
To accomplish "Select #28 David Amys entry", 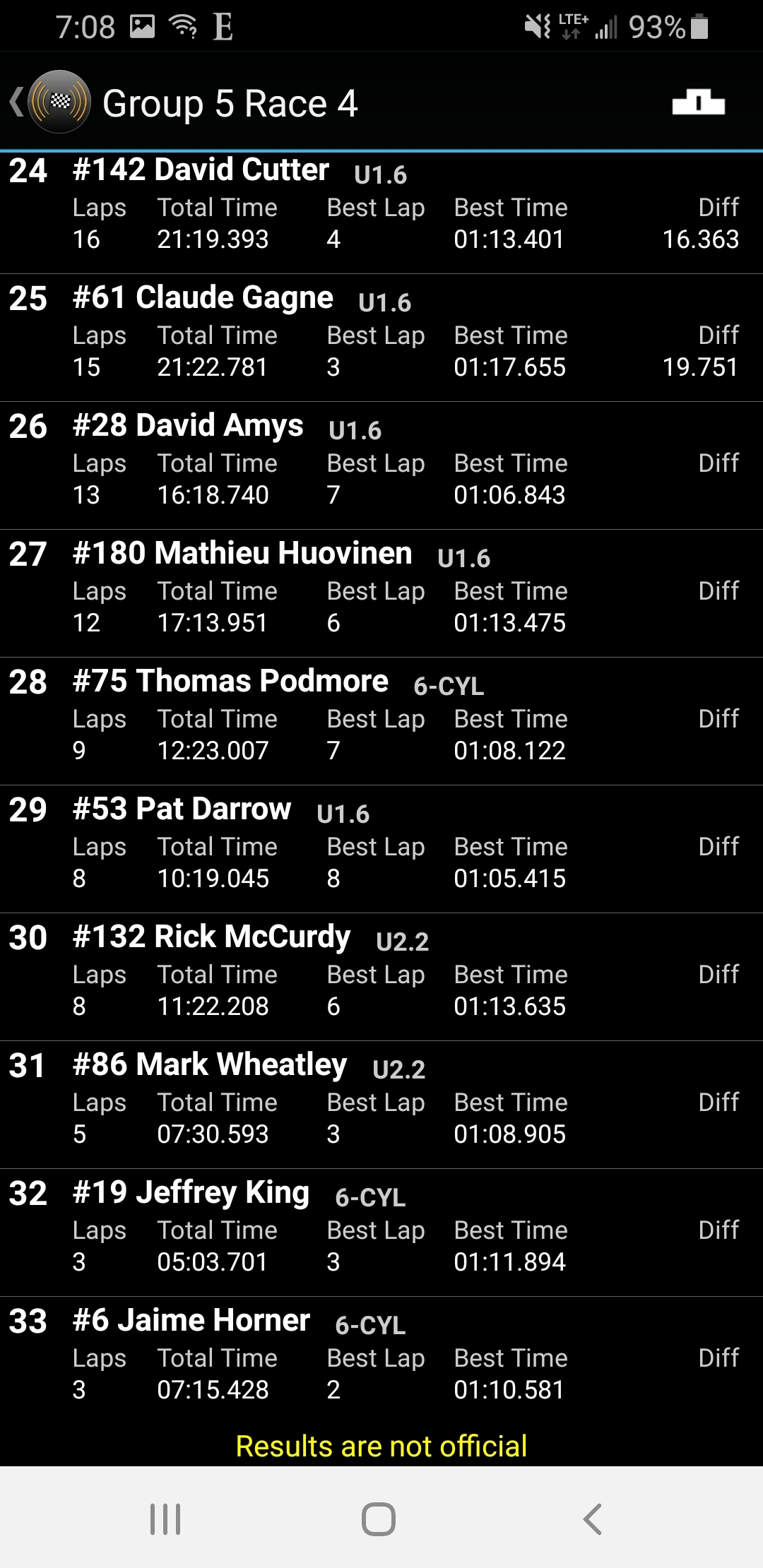I will 381,465.
